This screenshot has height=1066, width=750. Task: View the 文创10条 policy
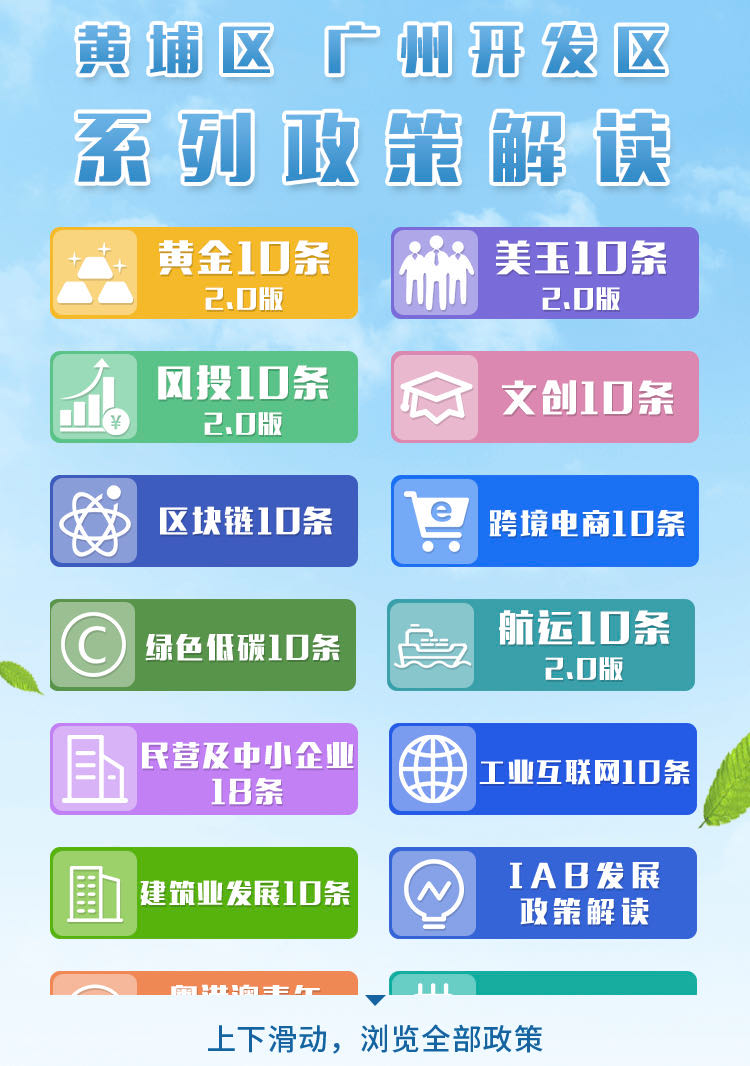544,397
